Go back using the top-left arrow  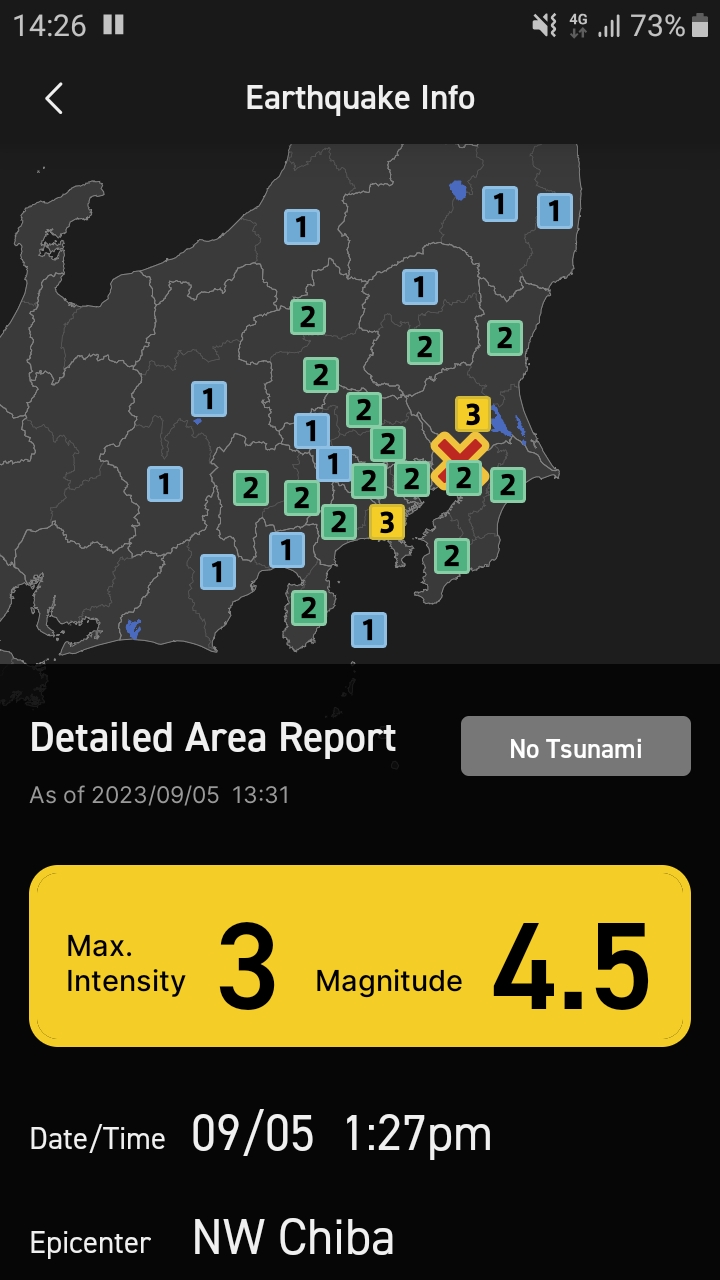54,98
